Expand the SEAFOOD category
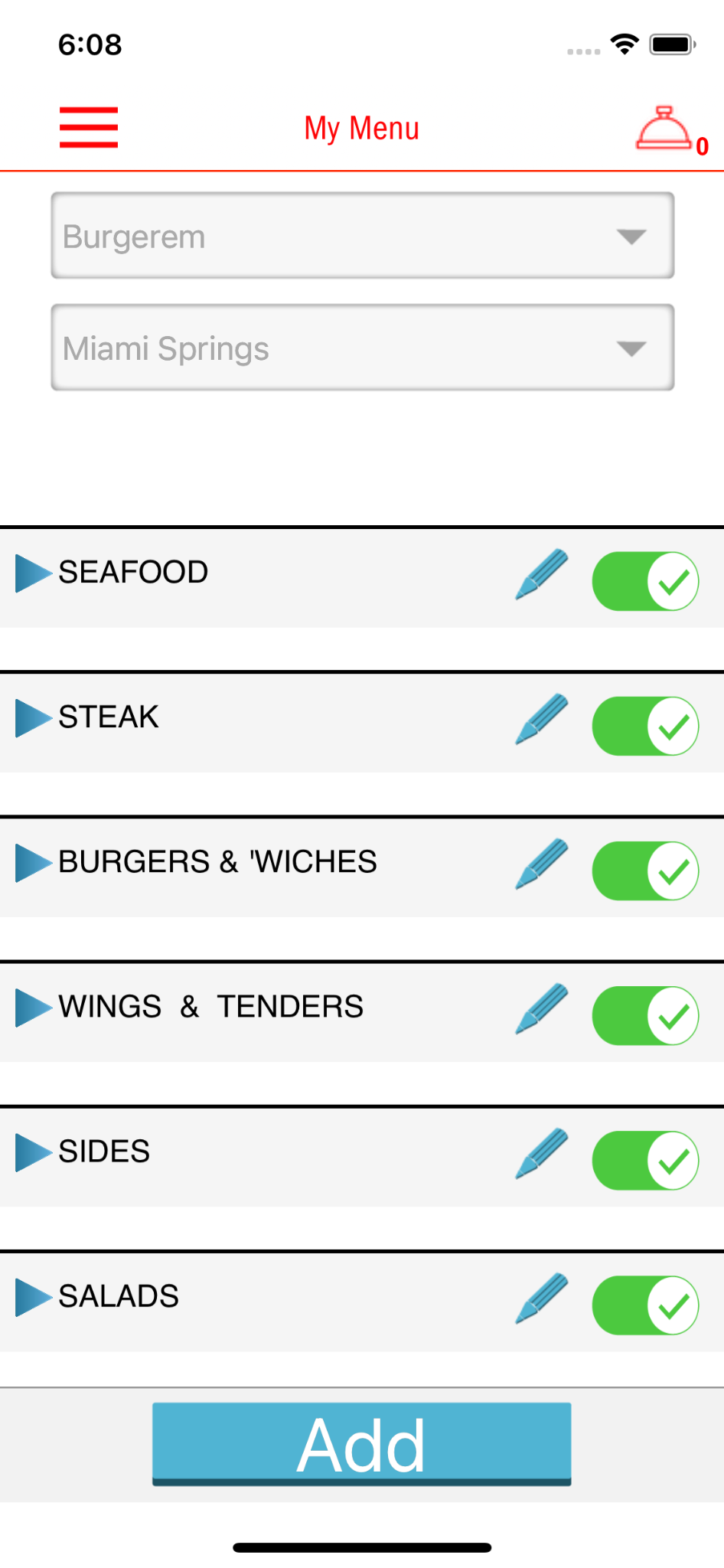Screen dimensions: 724x1568 pyautogui.click(x=33, y=573)
